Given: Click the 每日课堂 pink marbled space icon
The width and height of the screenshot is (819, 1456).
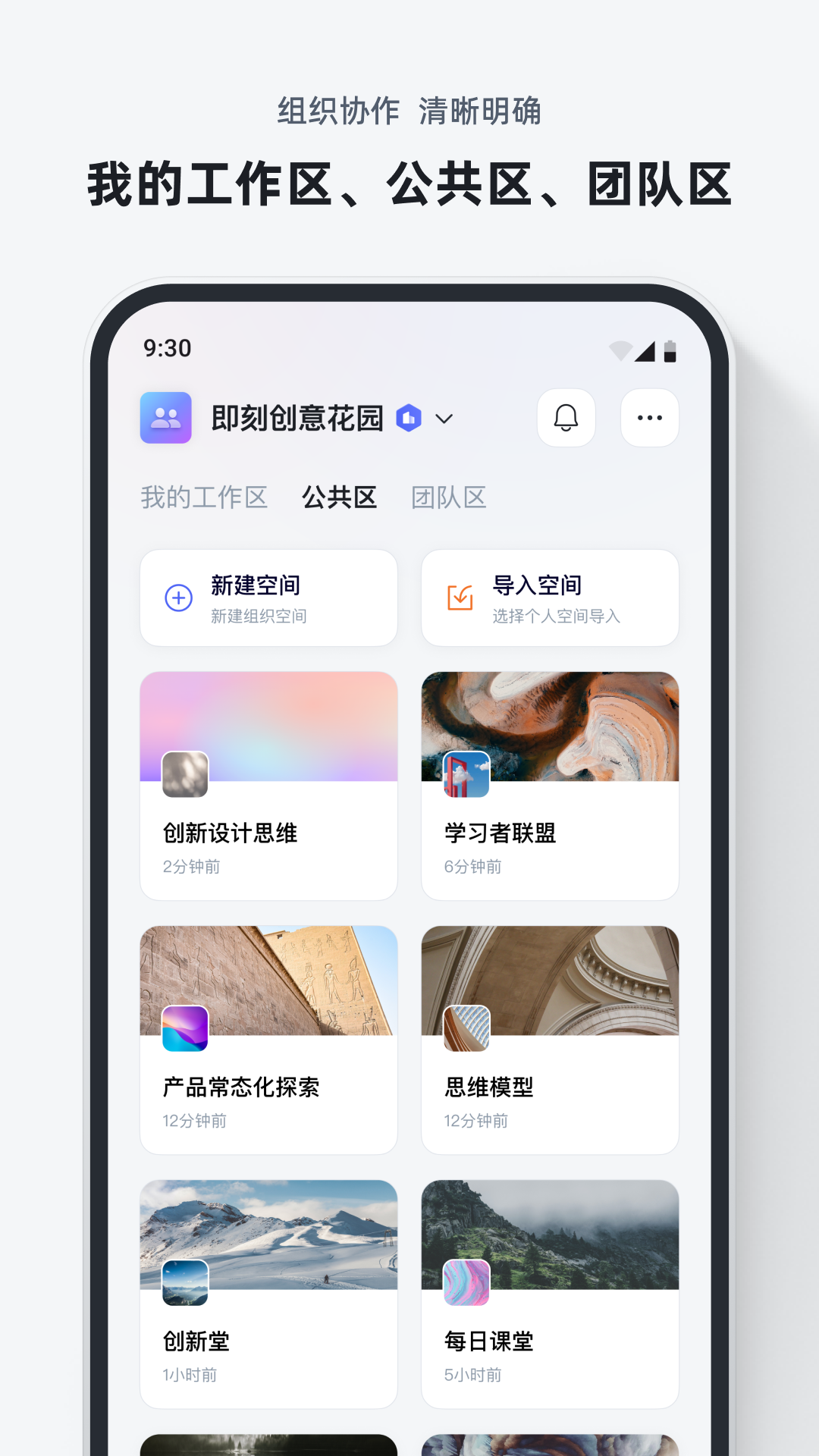Looking at the screenshot, I should (x=466, y=1282).
